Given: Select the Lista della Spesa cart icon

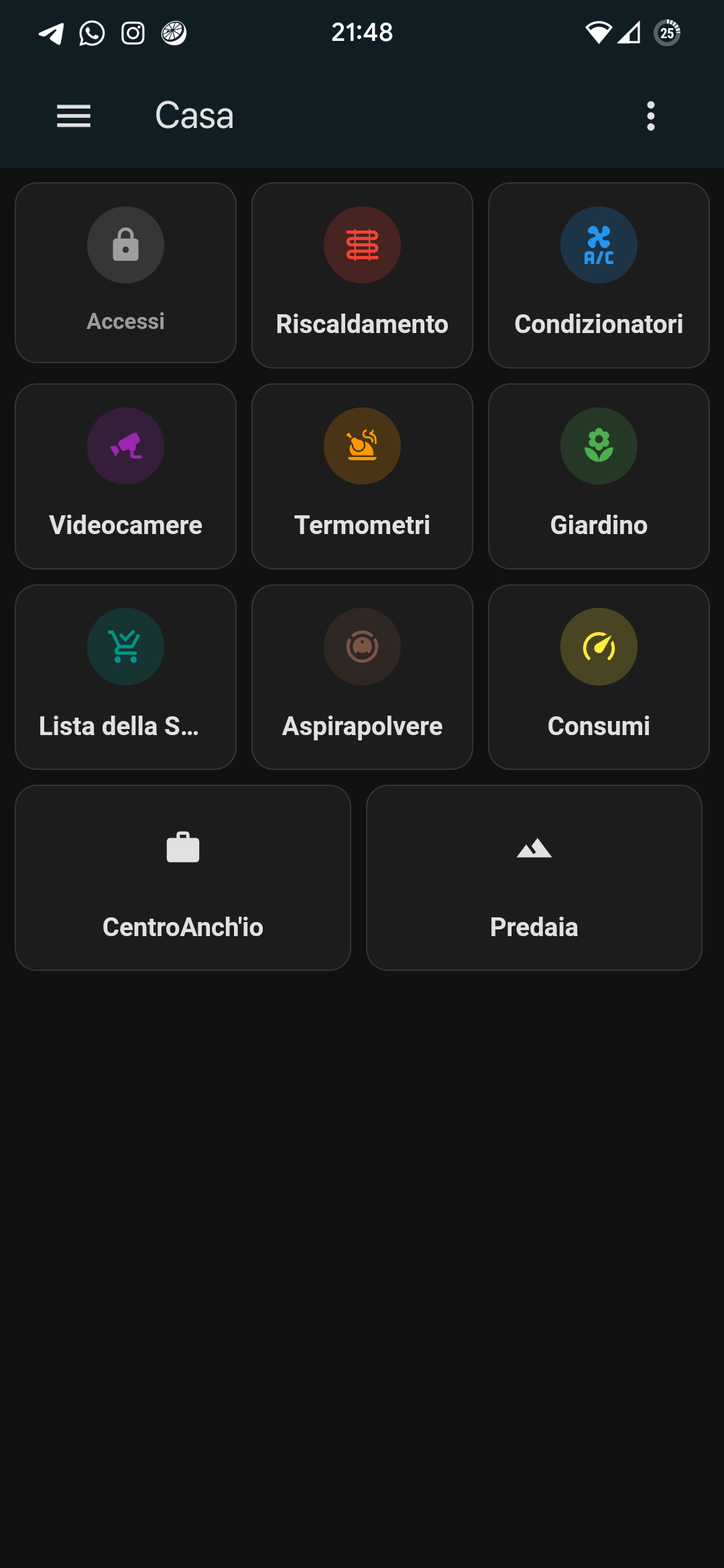Looking at the screenshot, I should tap(125, 647).
